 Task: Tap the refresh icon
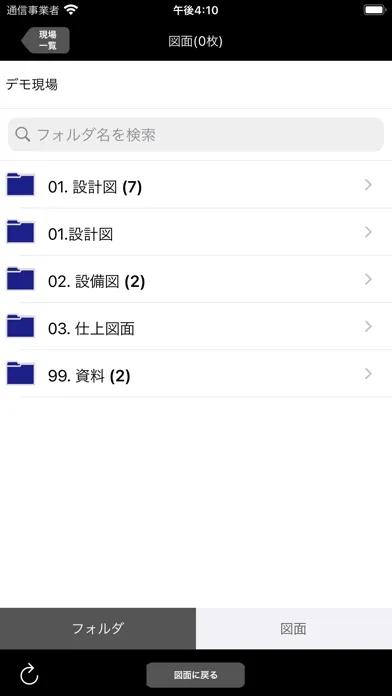29,675
